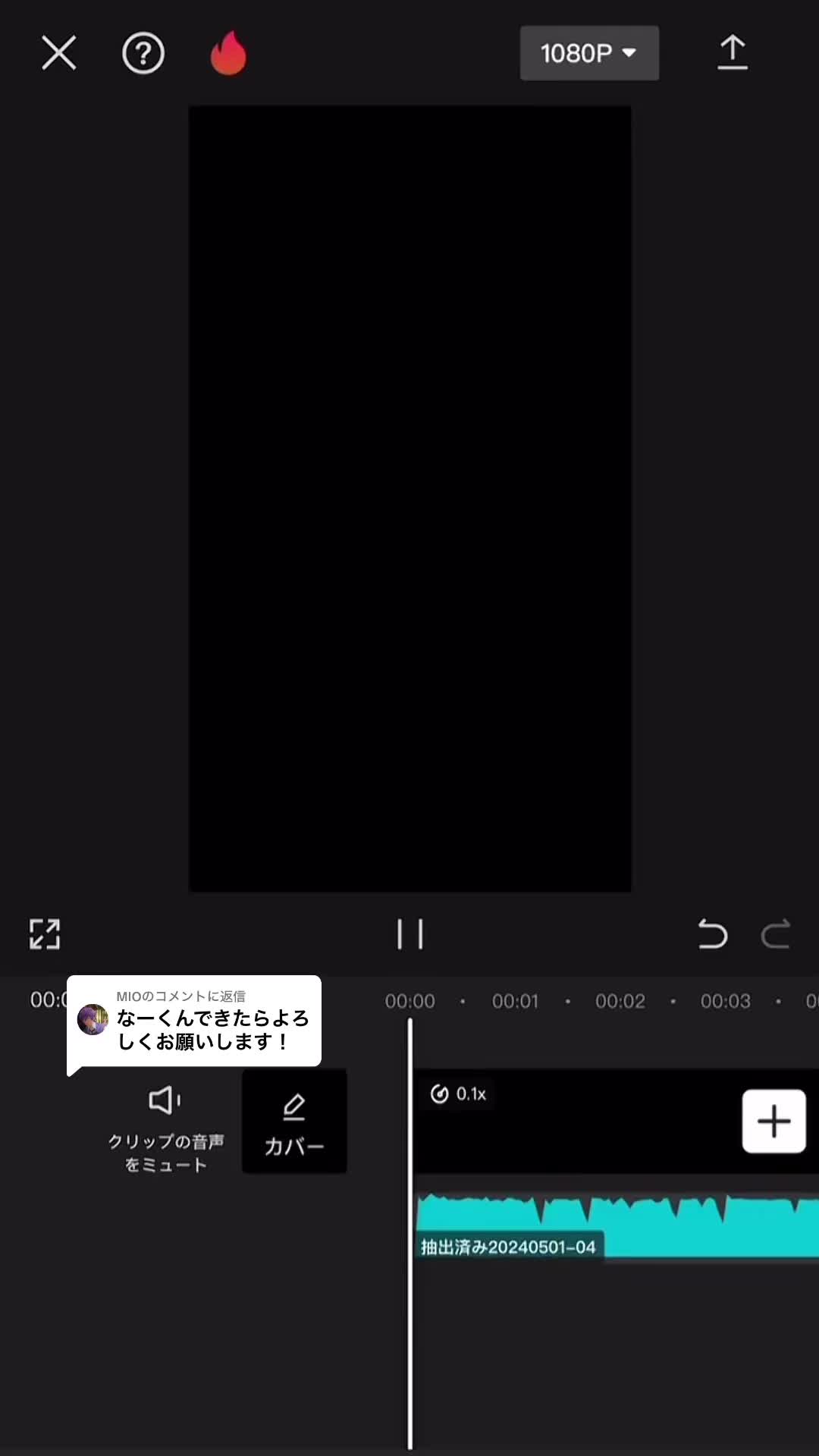This screenshot has height=1456, width=819.
Task: Open the カバー cover editor
Action: (294, 1122)
